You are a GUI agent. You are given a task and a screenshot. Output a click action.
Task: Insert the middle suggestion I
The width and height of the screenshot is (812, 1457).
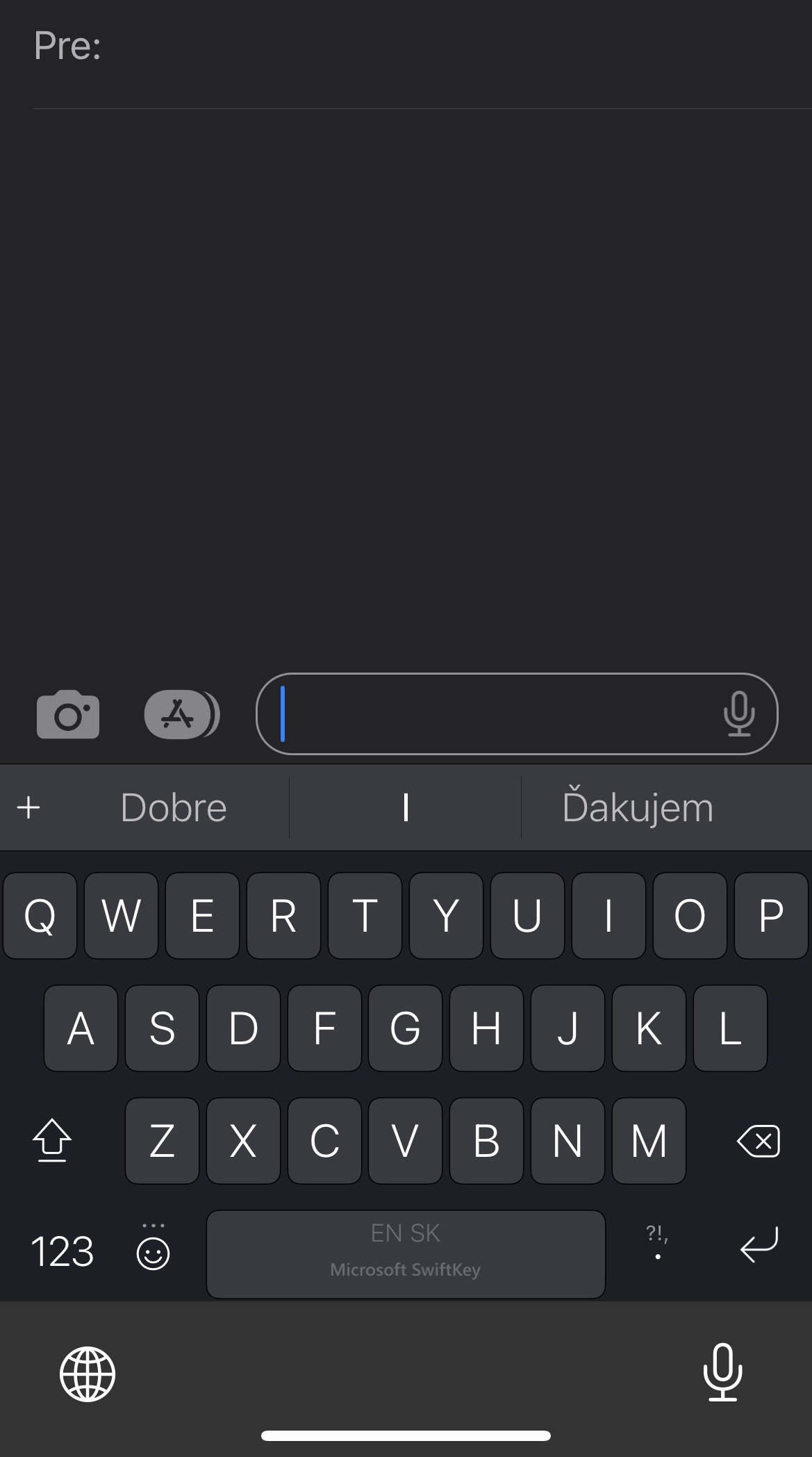(406, 808)
